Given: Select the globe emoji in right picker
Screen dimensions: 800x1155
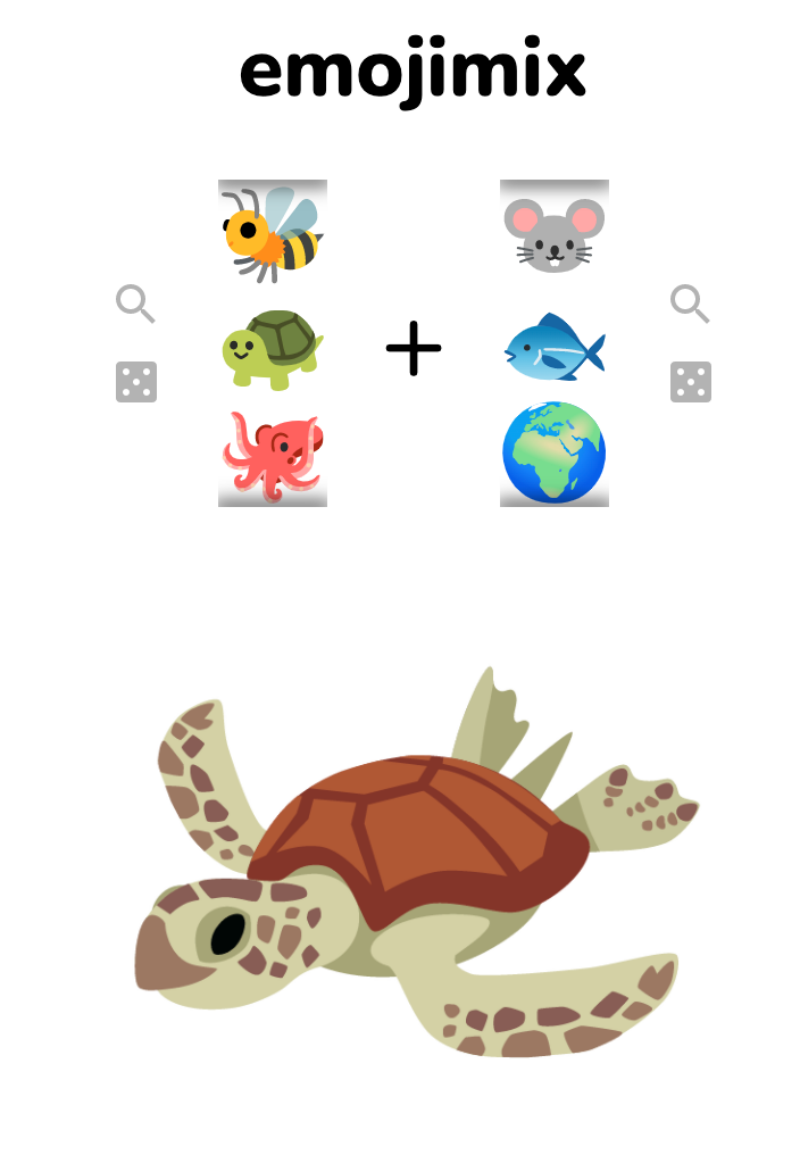Looking at the screenshot, I should (x=554, y=452).
